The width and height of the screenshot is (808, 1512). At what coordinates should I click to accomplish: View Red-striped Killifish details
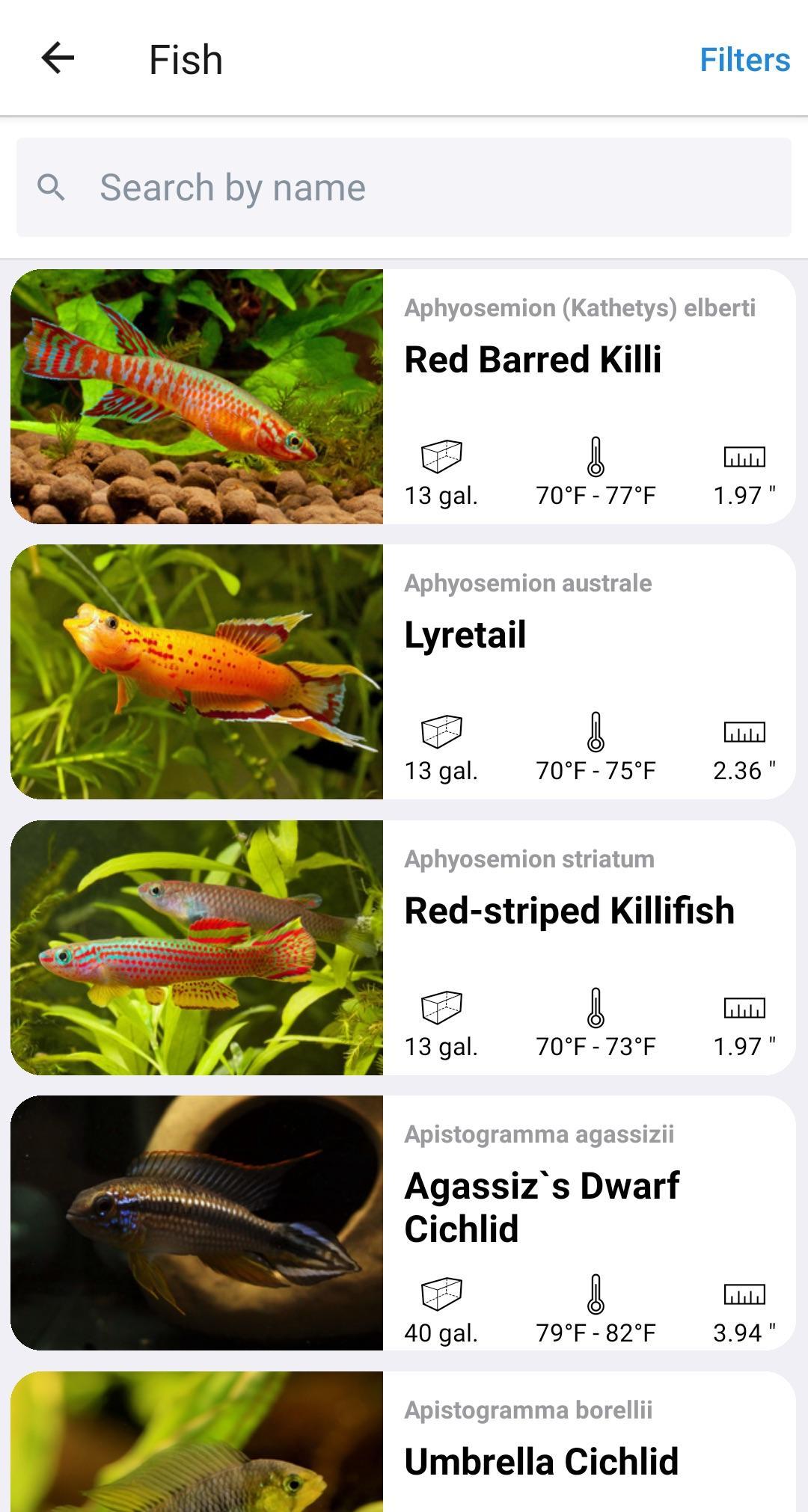tap(403, 947)
